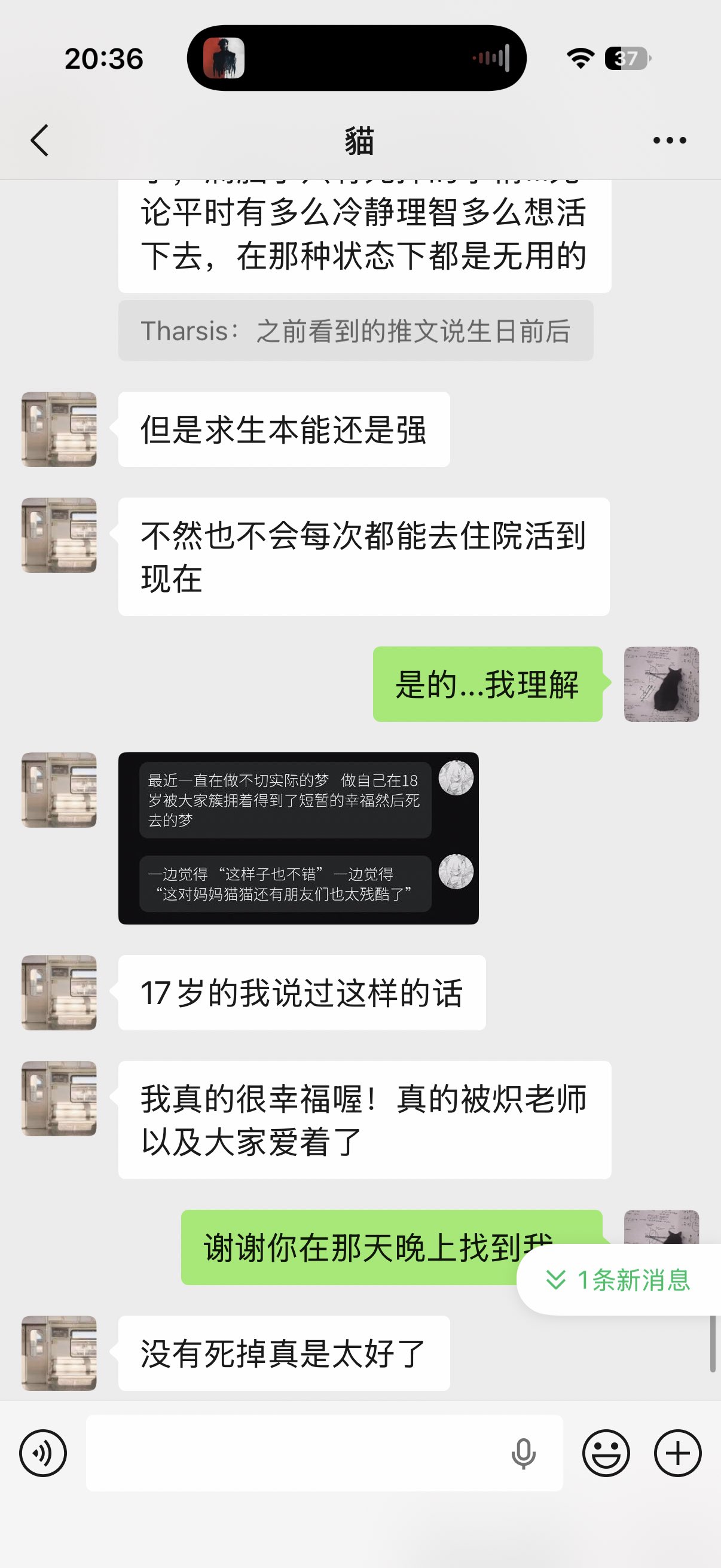Open the music activity in Dynamic Island
Image resolution: width=721 pixels, height=1568 pixels.
(x=356, y=59)
